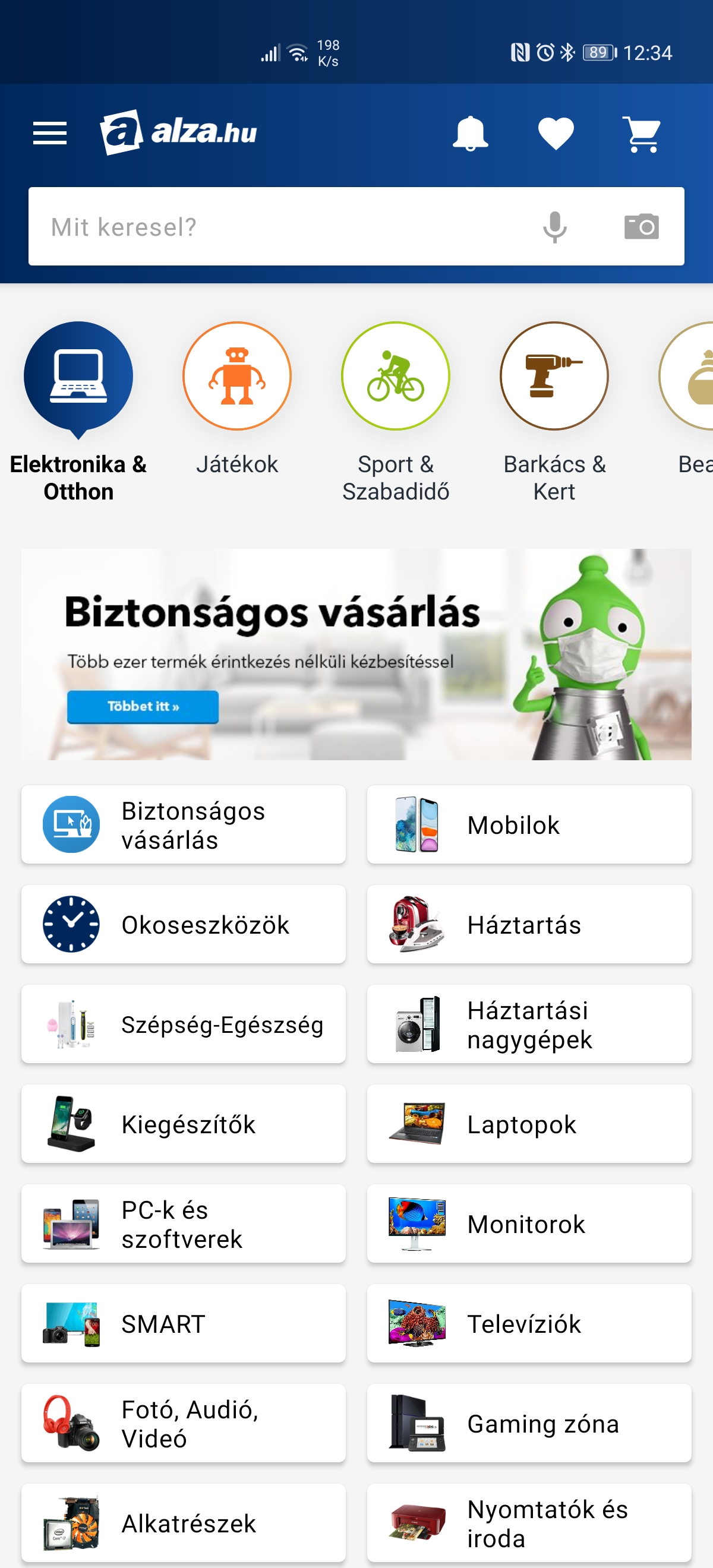Switch to Barkács & Kert category

click(554, 412)
